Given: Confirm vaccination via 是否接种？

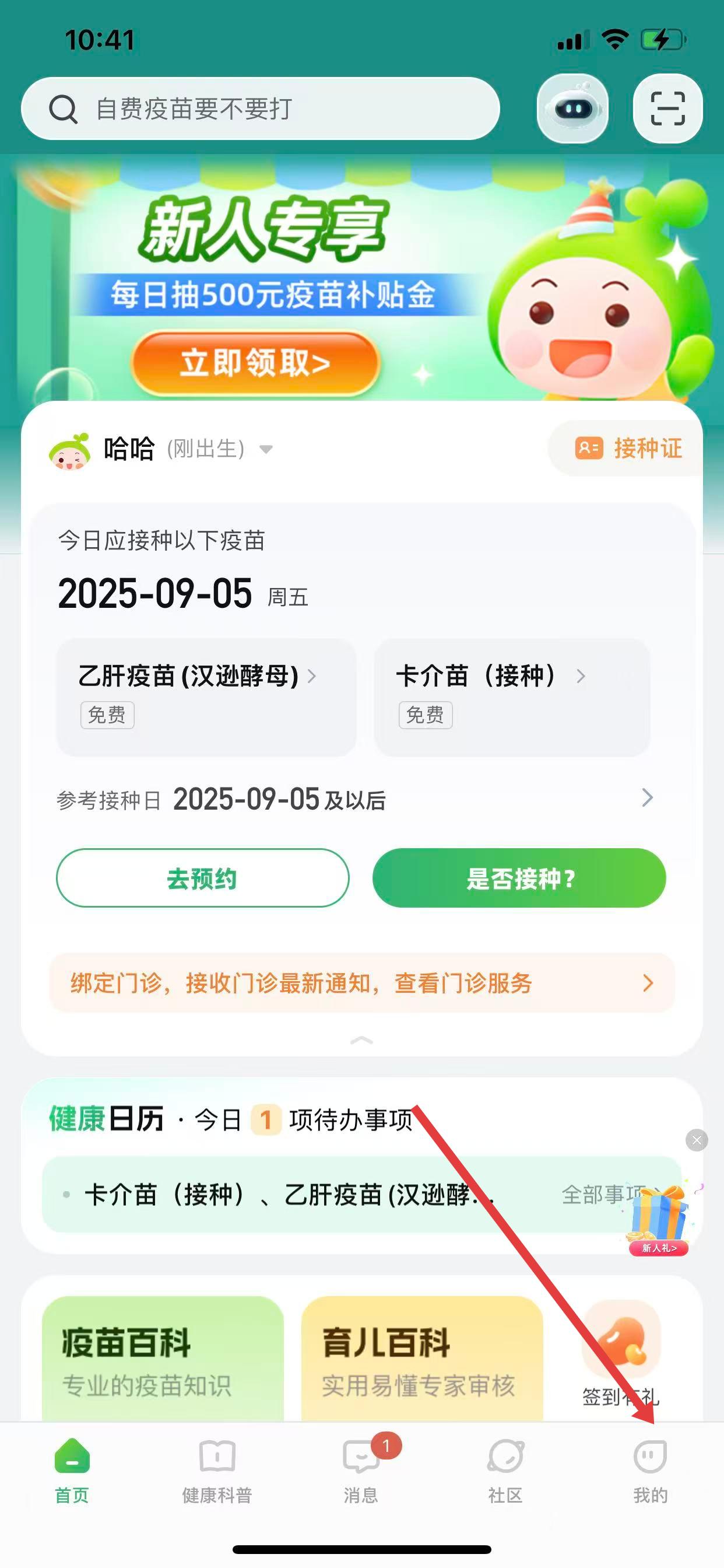Looking at the screenshot, I should pyautogui.click(x=519, y=878).
